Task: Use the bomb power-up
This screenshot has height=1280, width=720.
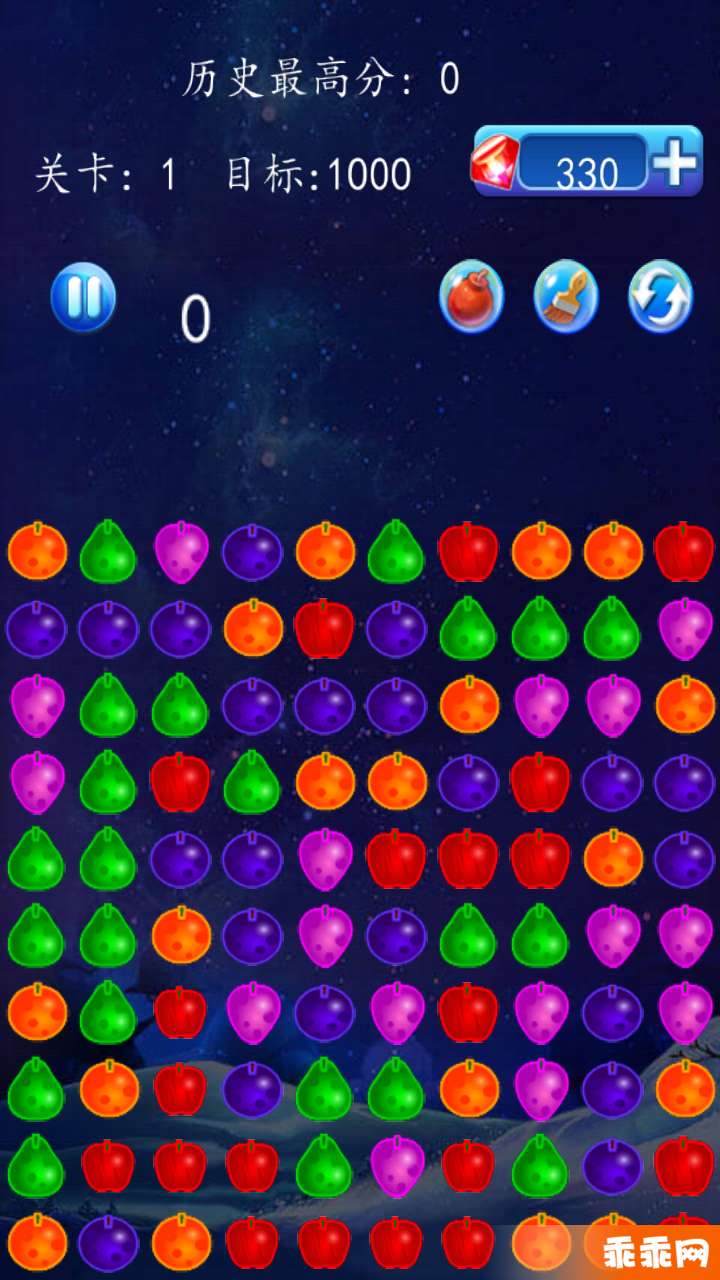Action: pyautogui.click(x=471, y=297)
